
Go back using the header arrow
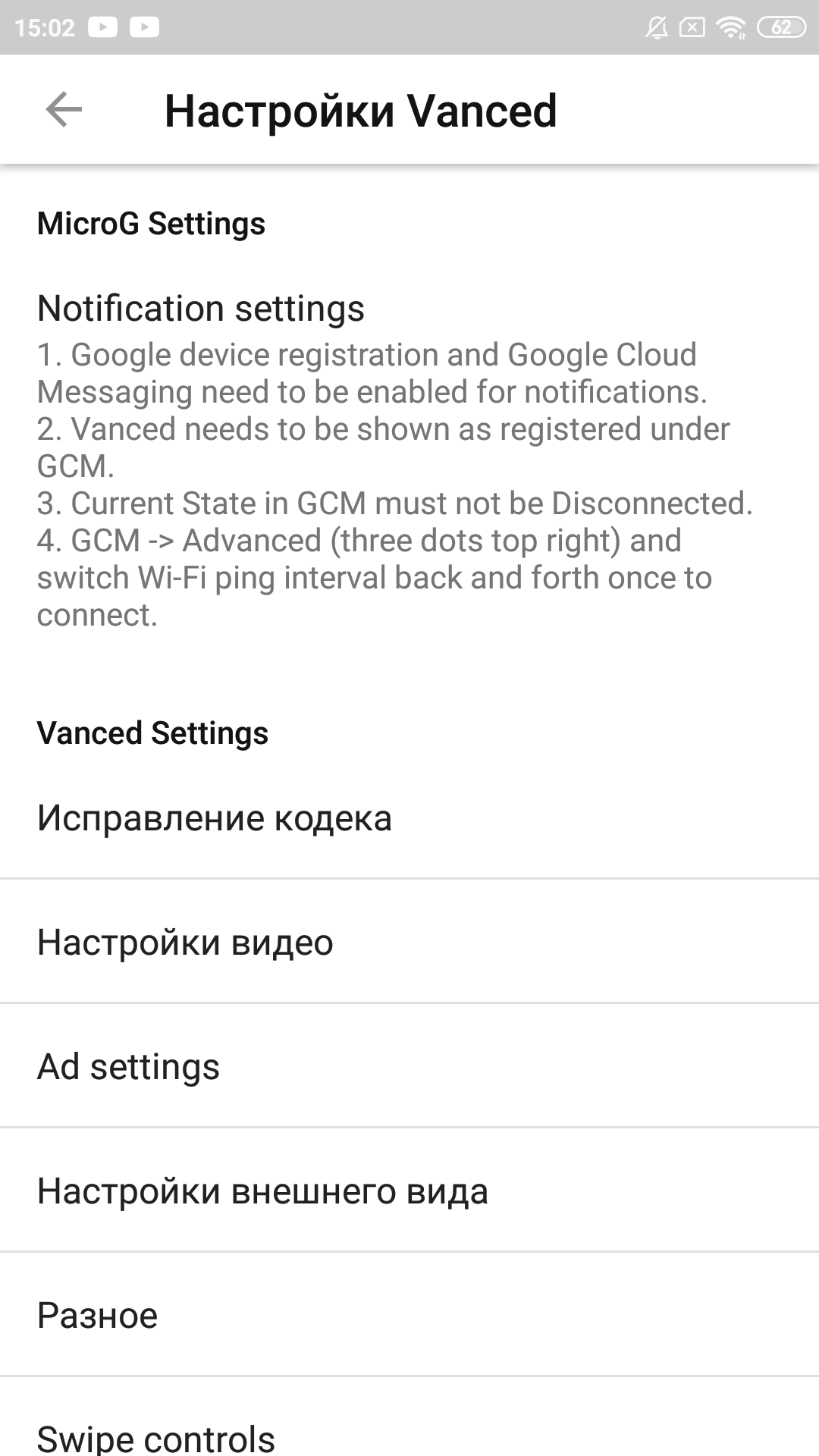tap(64, 110)
